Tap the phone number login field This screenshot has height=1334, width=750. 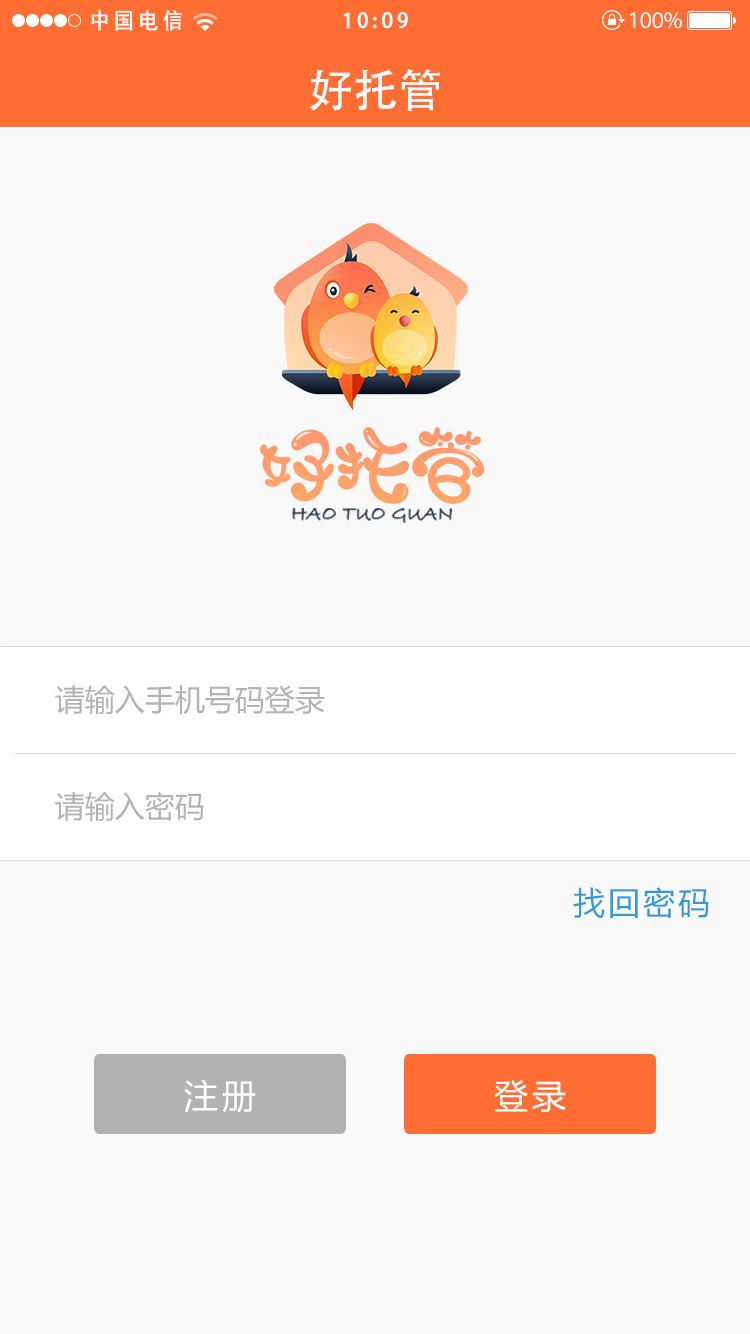[x=375, y=700]
